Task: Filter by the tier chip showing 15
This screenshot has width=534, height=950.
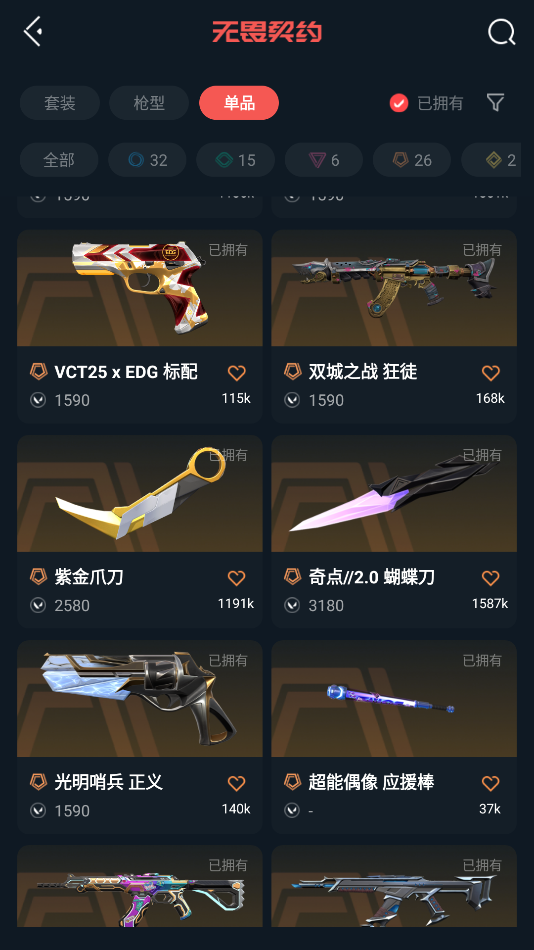Action: click(x=235, y=160)
